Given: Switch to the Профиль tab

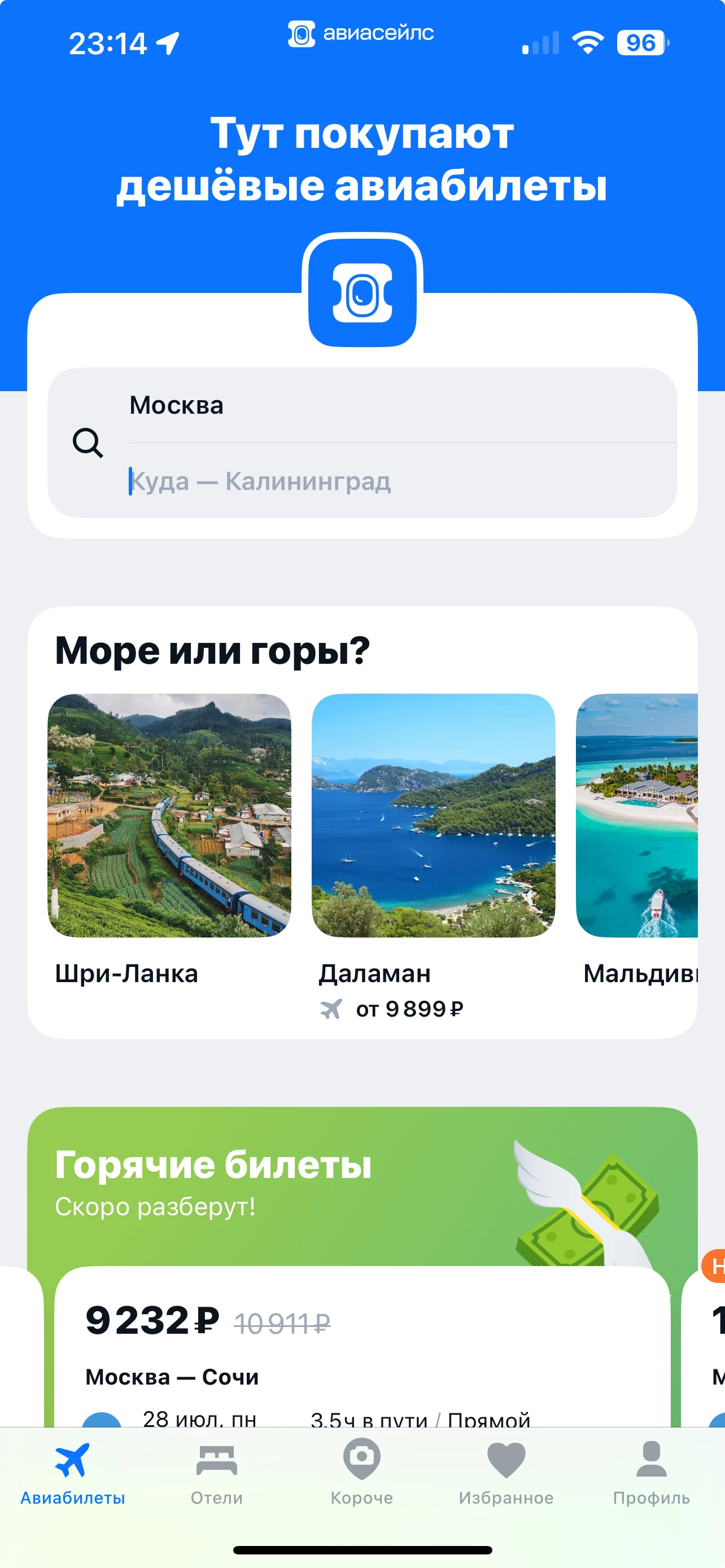Looking at the screenshot, I should [652, 1469].
